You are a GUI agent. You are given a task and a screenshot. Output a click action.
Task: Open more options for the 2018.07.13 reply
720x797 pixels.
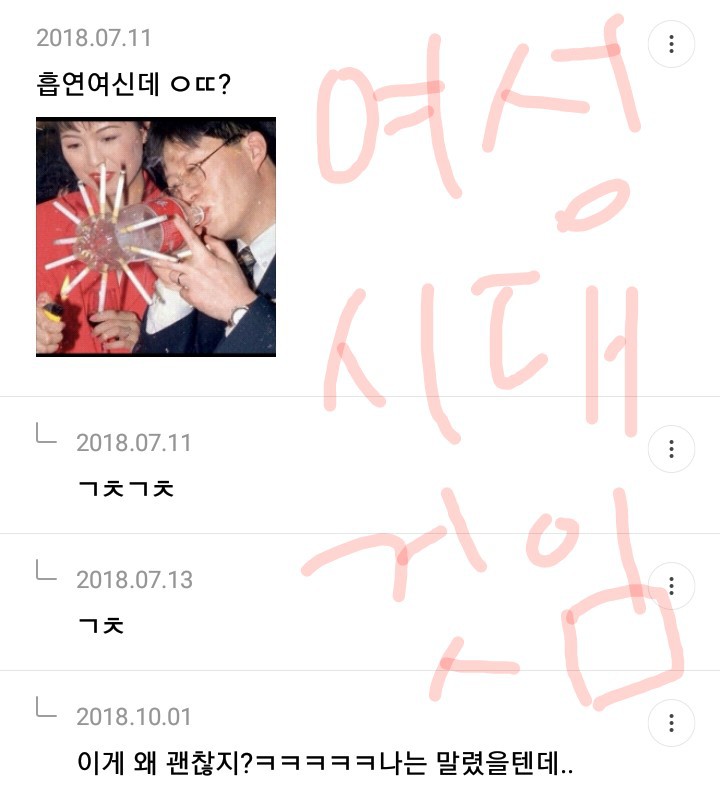(671, 586)
